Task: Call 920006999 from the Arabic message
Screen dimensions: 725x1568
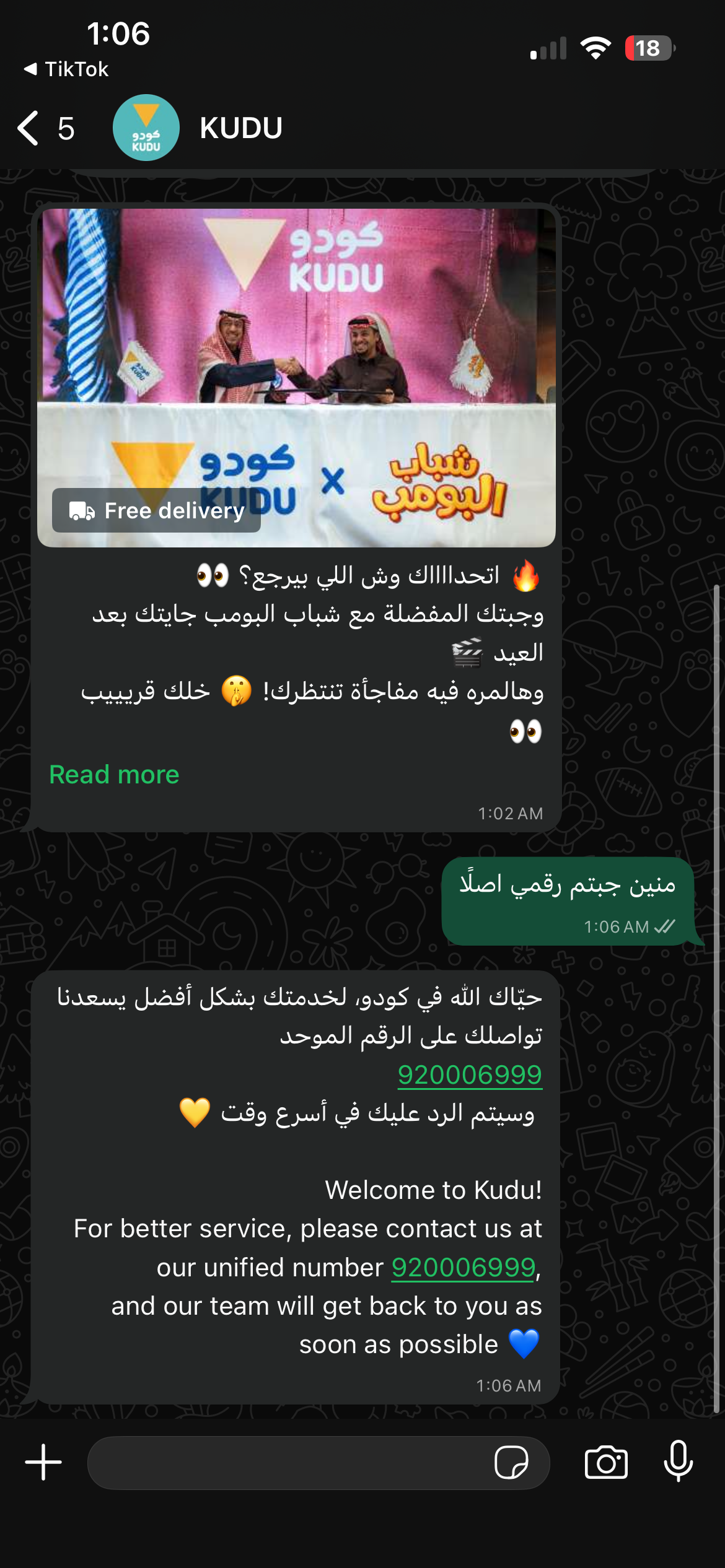Action: (470, 1074)
